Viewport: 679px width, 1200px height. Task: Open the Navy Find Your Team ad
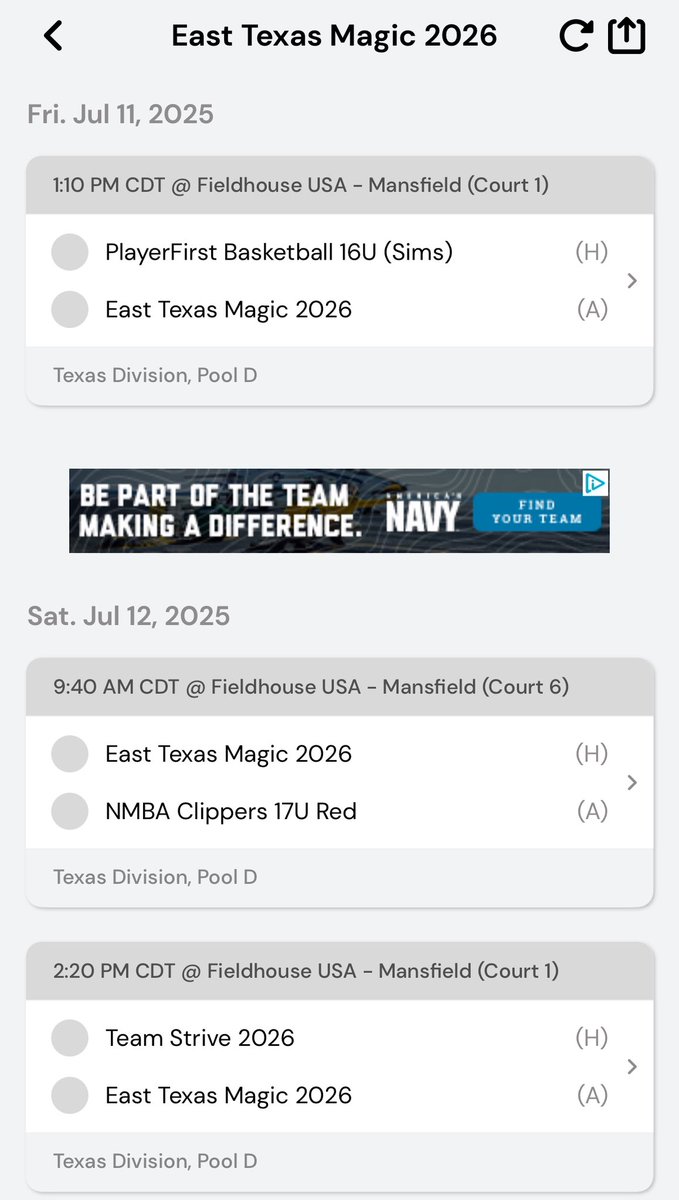coord(537,513)
